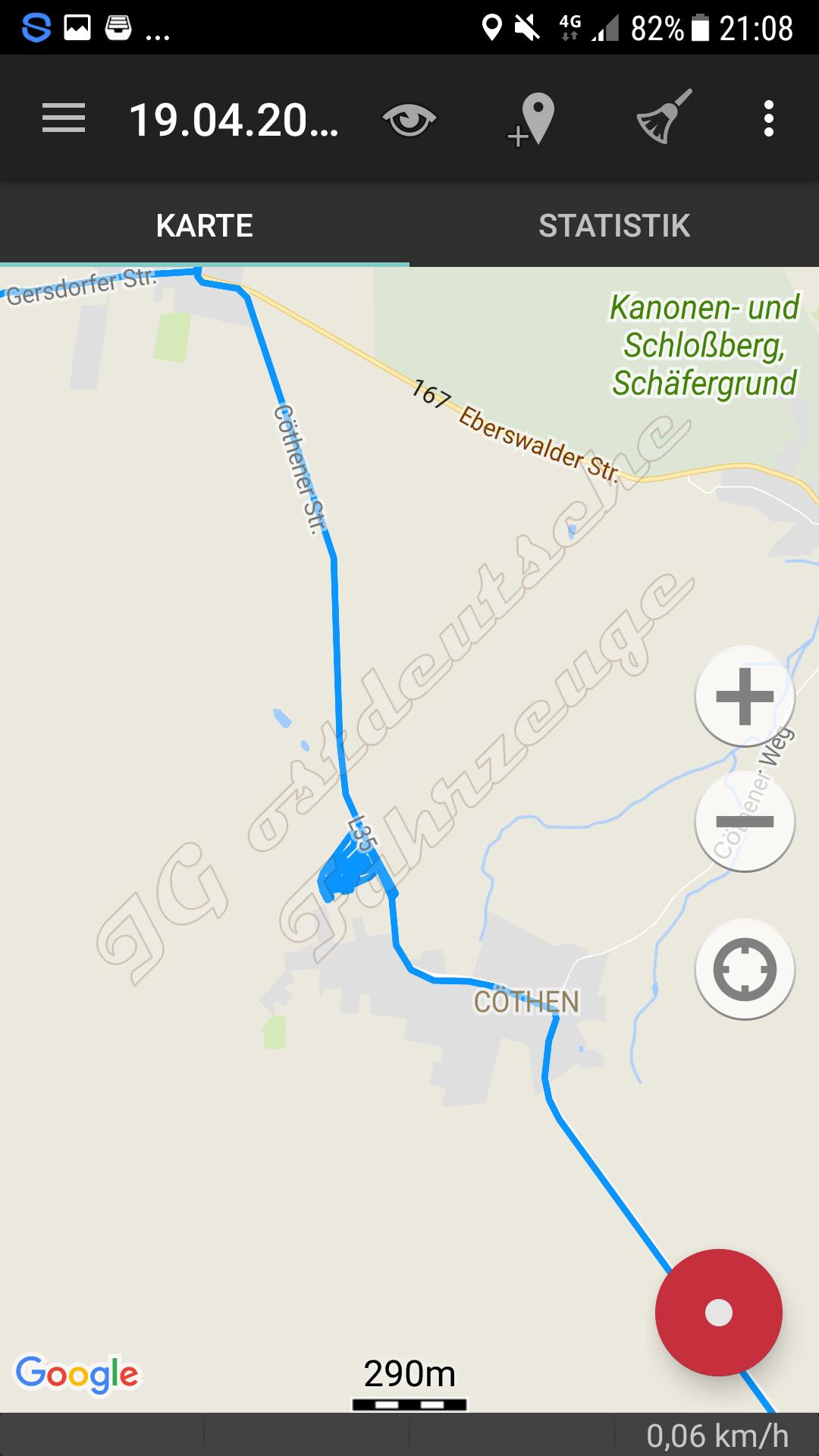Image resolution: width=819 pixels, height=1456 pixels.
Task: Tap the red record button
Action: tap(718, 1313)
